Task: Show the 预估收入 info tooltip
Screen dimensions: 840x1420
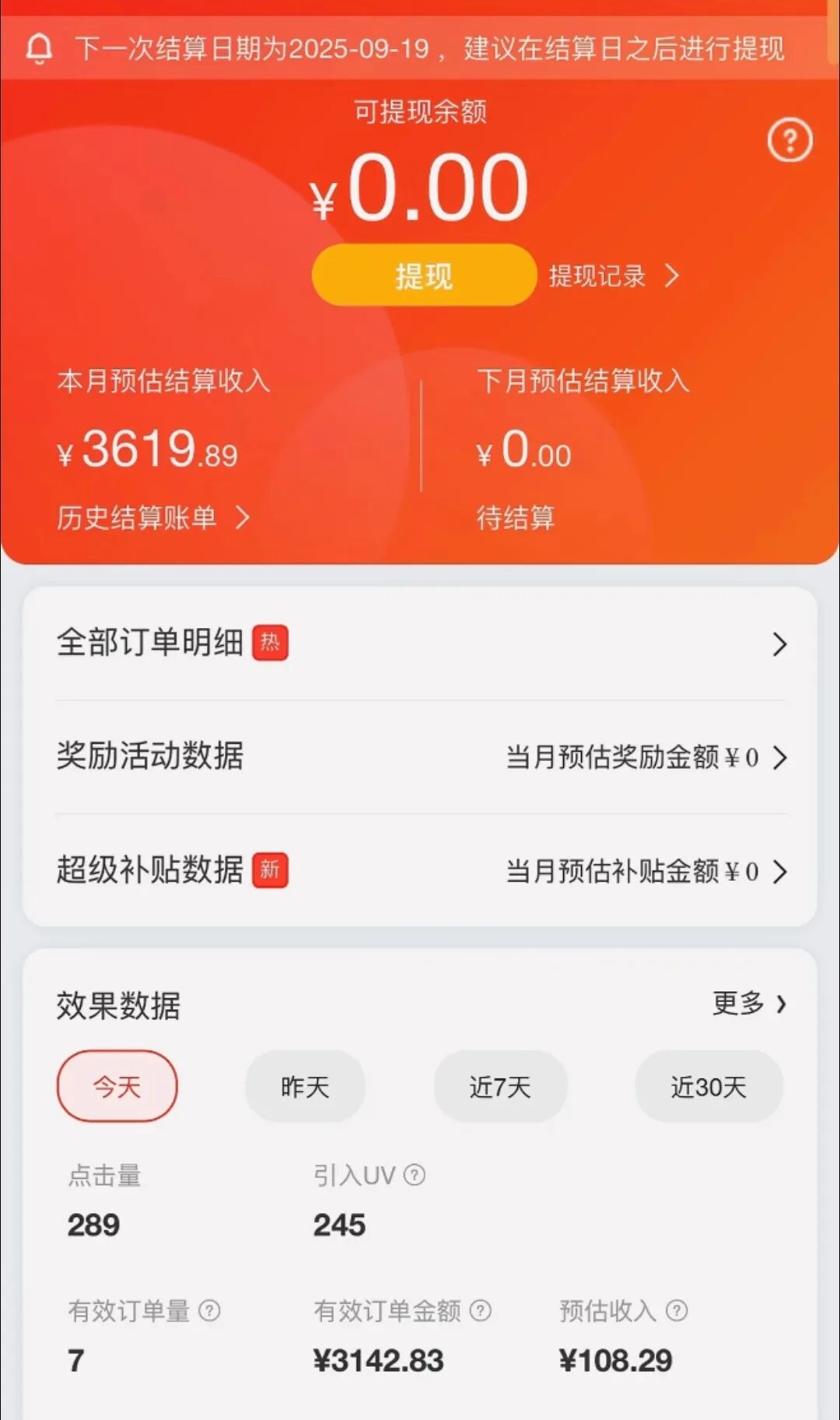Action: pyautogui.click(x=677, y=1311)
